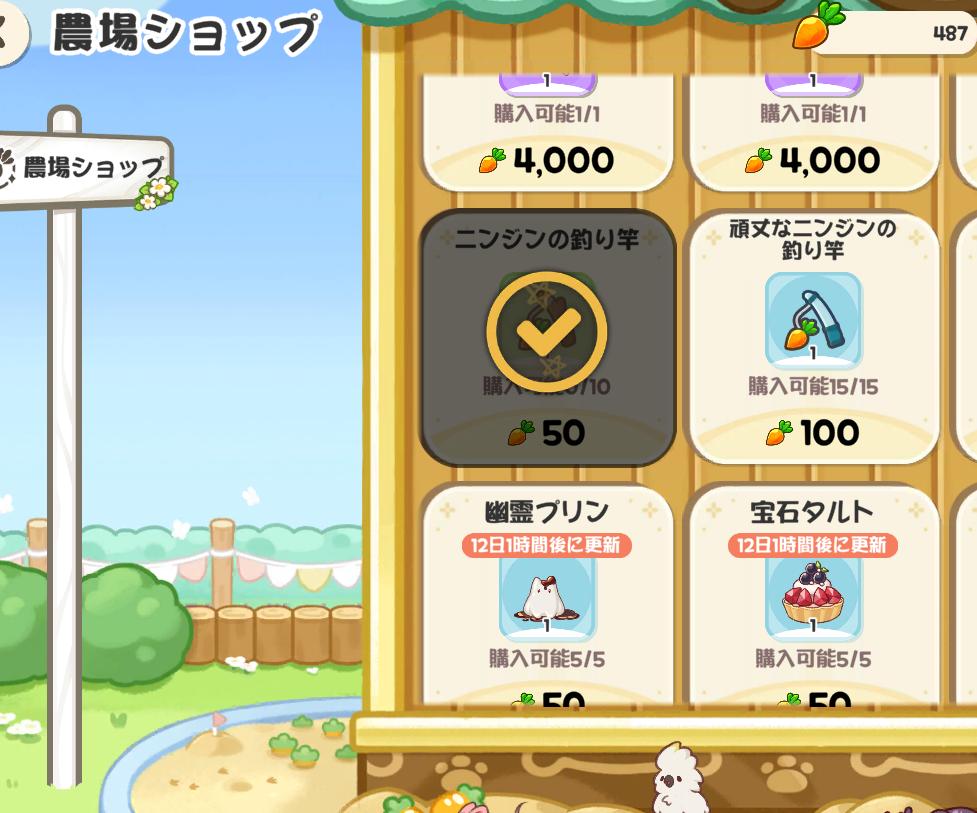
Task: Select the sold-out ニンジンの釣り竿 card
Action: pos(547,336)
